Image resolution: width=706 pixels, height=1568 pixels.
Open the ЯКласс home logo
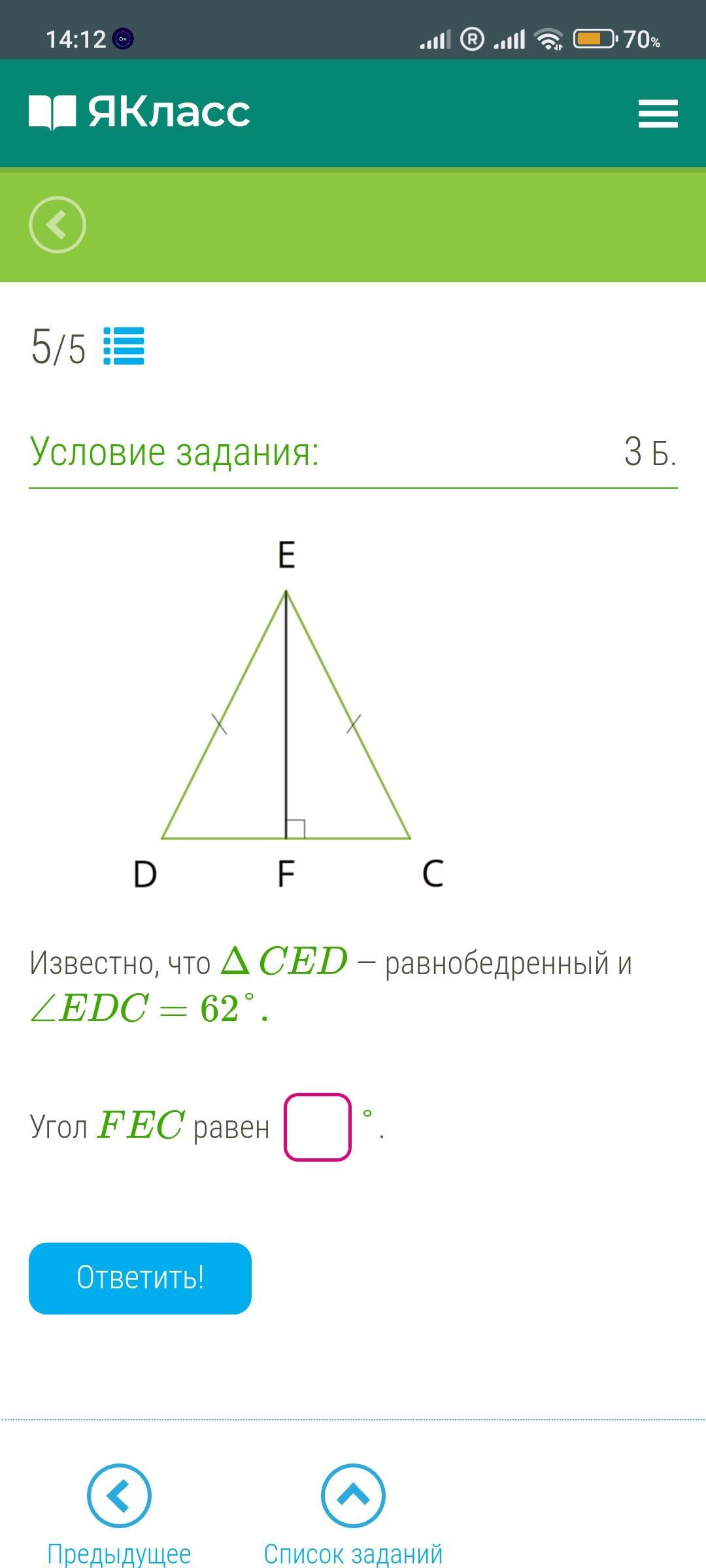(x=139, y=112)
